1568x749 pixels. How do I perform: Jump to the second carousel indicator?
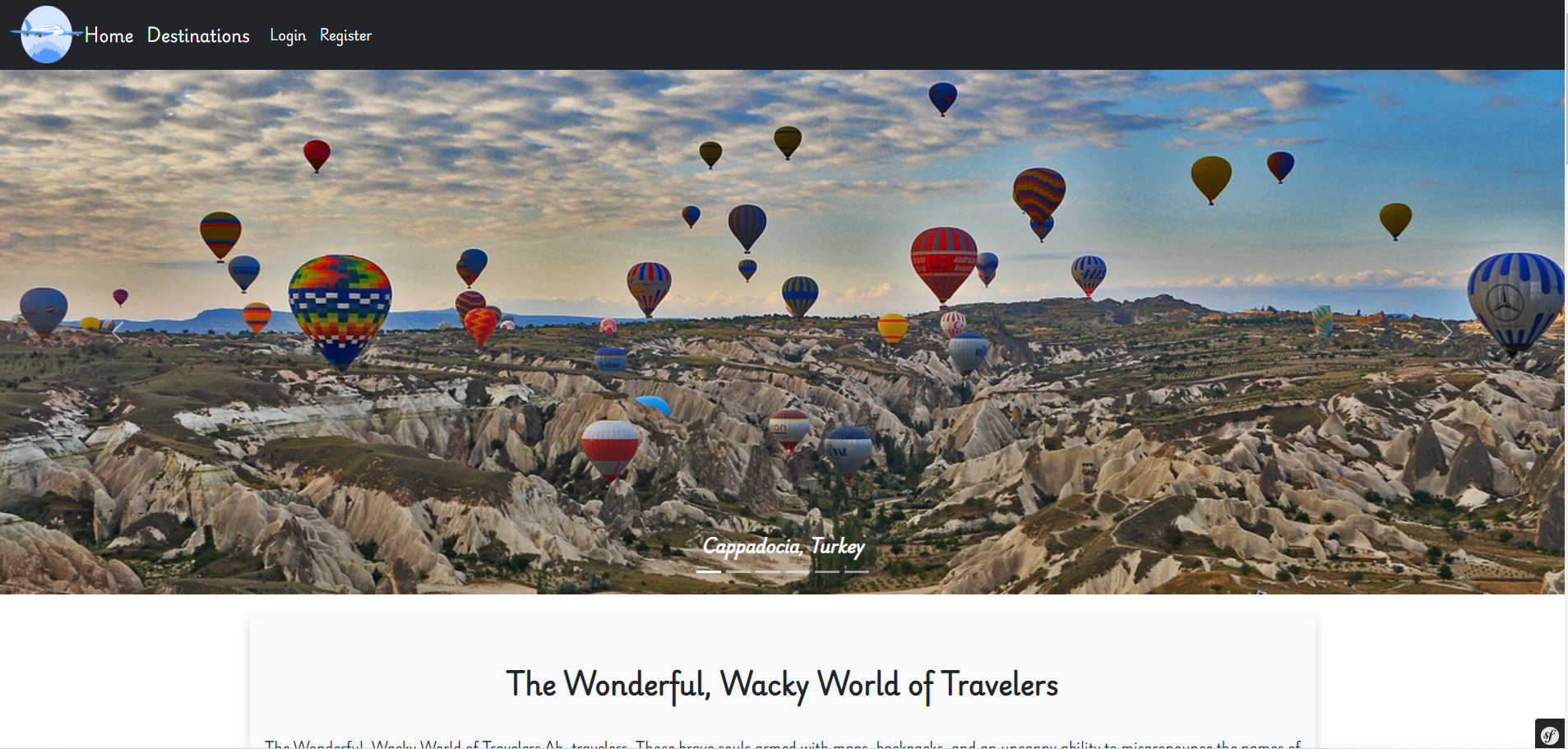738,571
